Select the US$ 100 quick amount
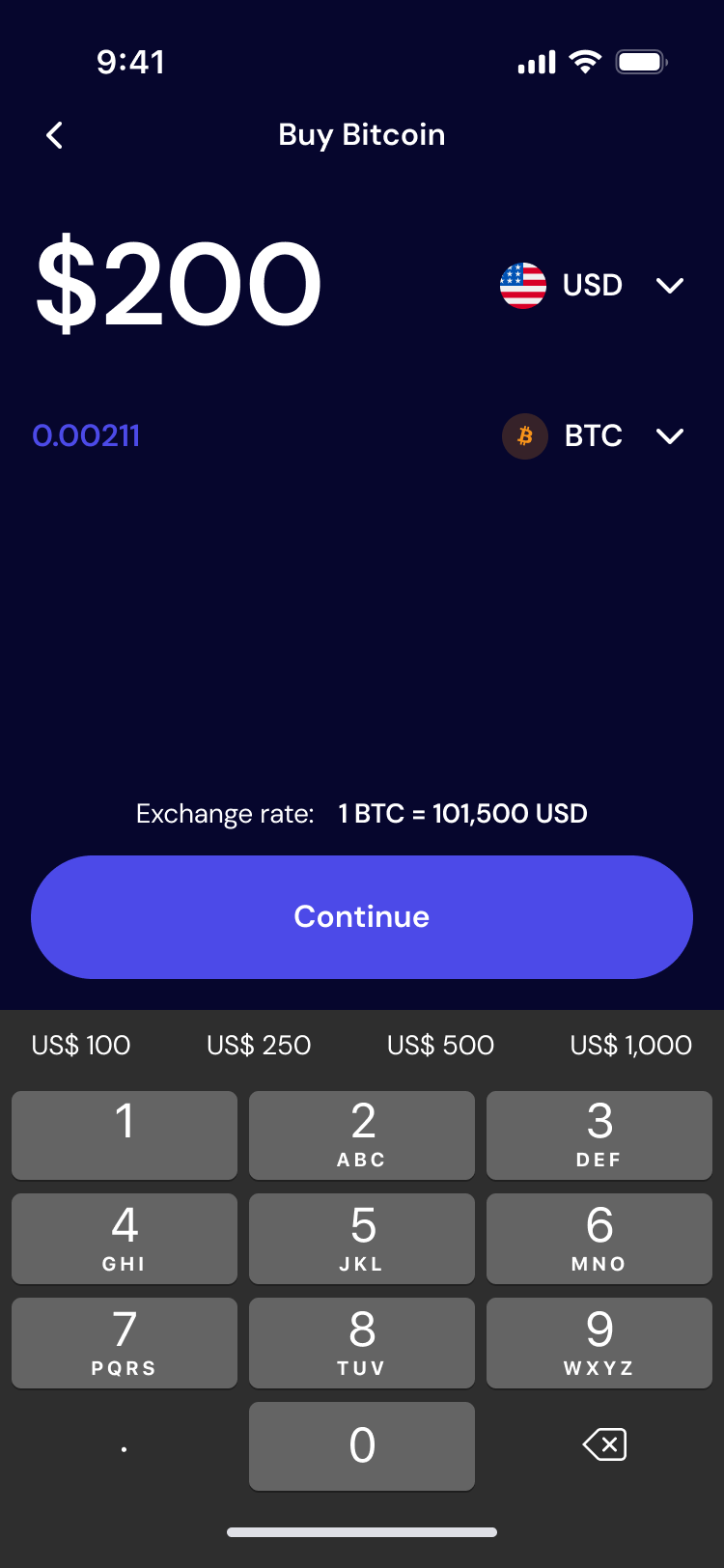This screenshot has width=724, height=1568. (81, 1045)
